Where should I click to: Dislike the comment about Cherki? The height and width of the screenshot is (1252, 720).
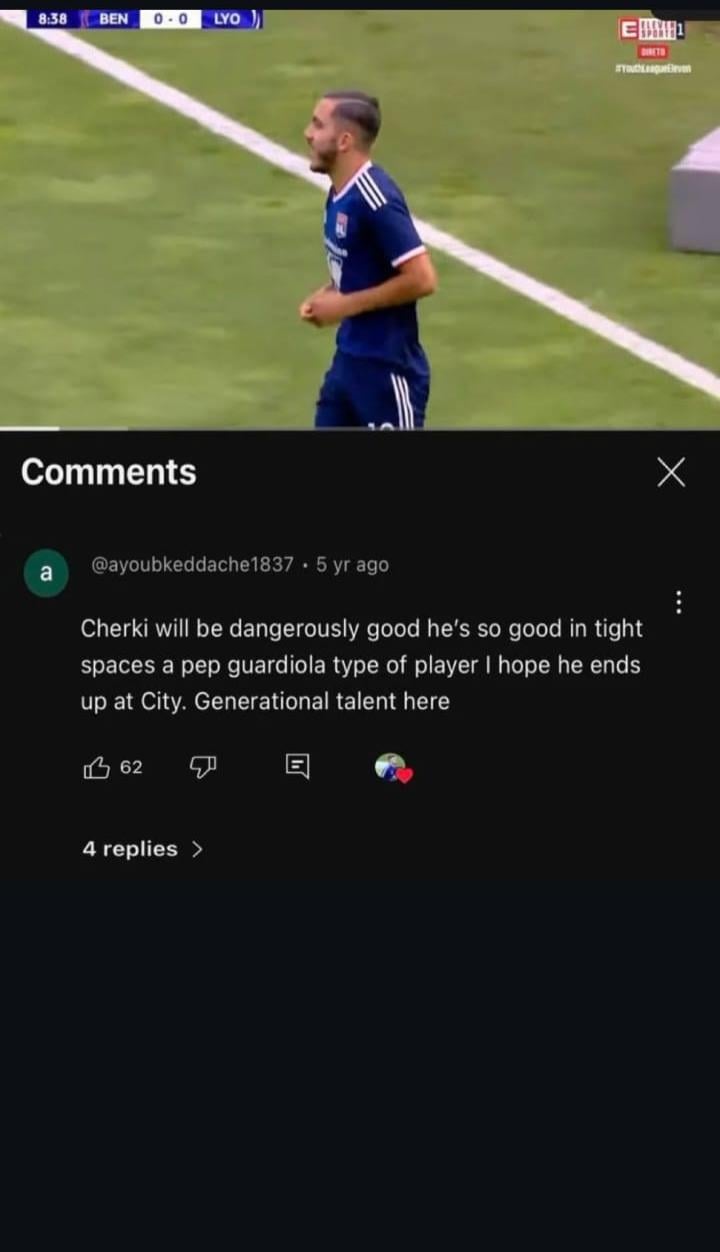click(x=203, y=767)
